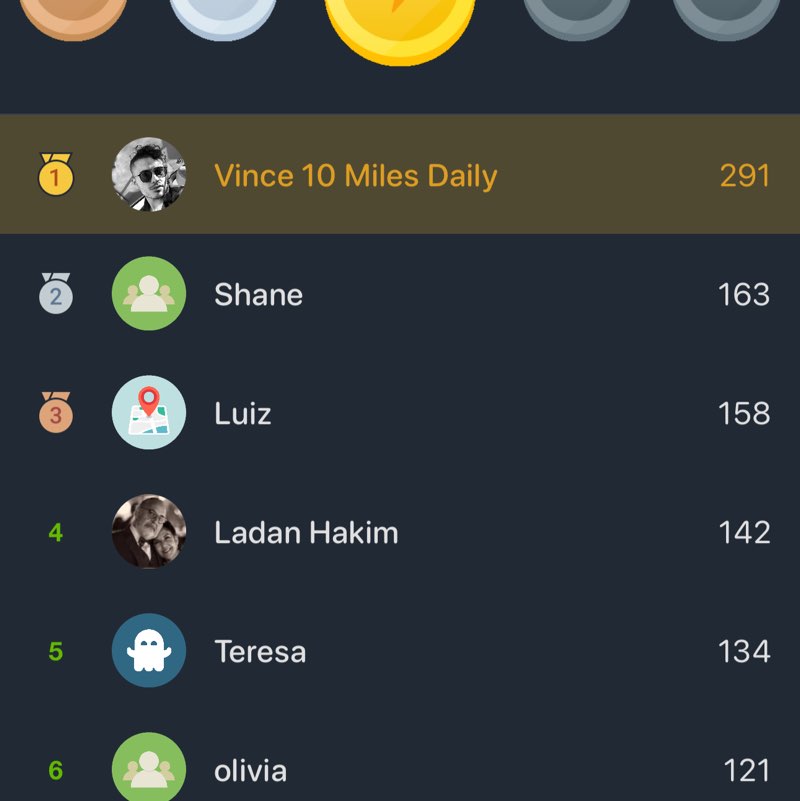Tap olivia's green group avatar icon
The width and height of the screenshot is (800, 801).
pos(148,768)
